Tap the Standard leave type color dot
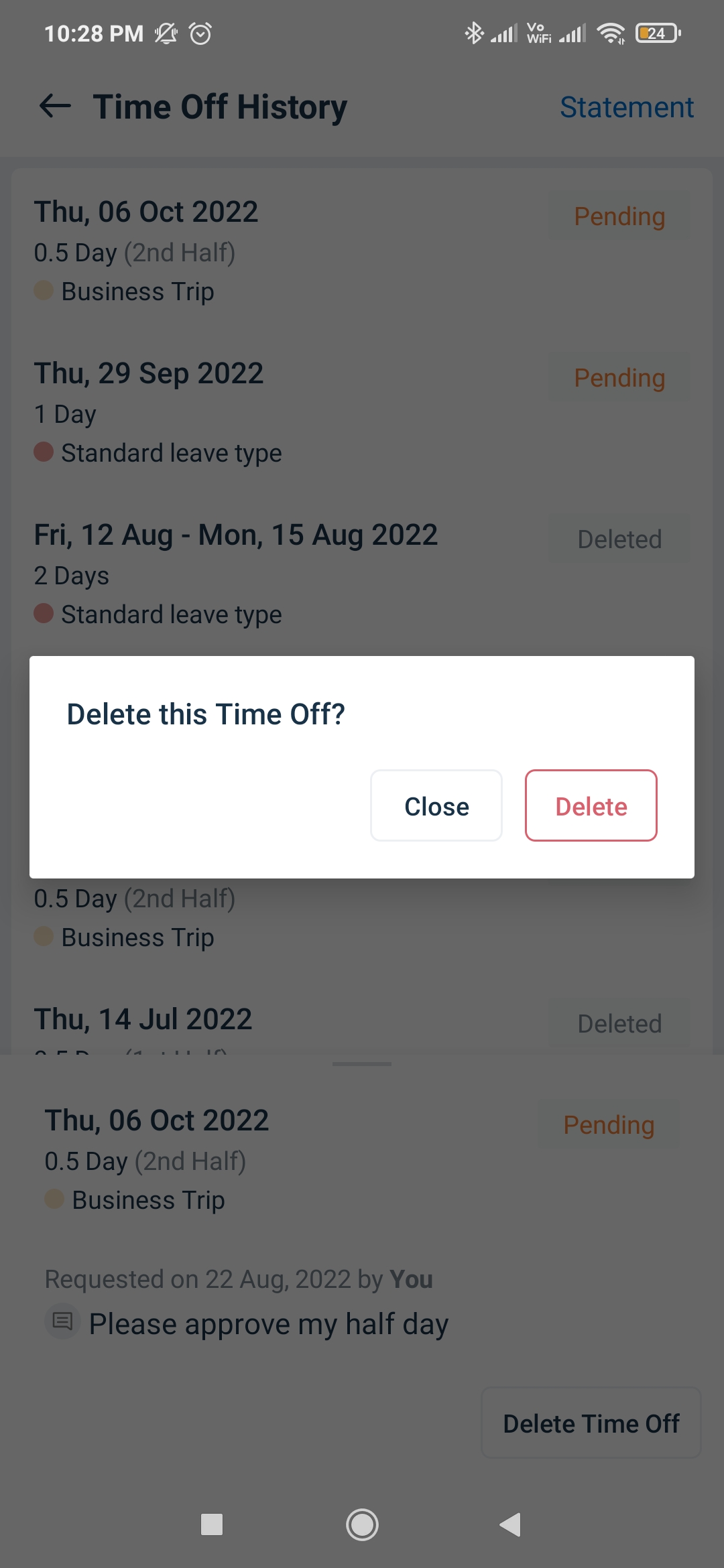The width and height of the screenshot is (724, 1568). [x=43, y=452]
